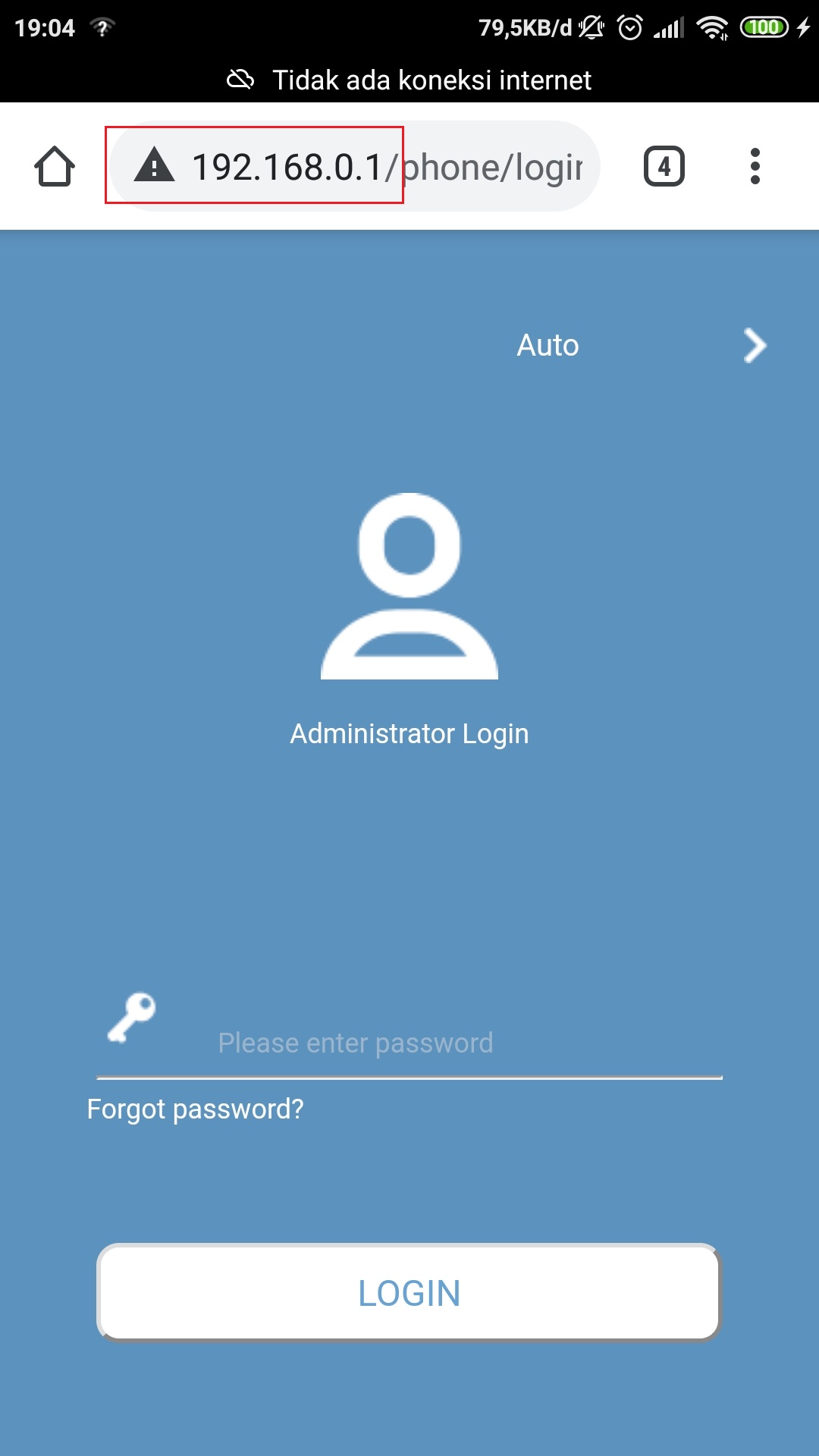
Task: Open the browser overflow menu
Action: [x=755, y=167]
